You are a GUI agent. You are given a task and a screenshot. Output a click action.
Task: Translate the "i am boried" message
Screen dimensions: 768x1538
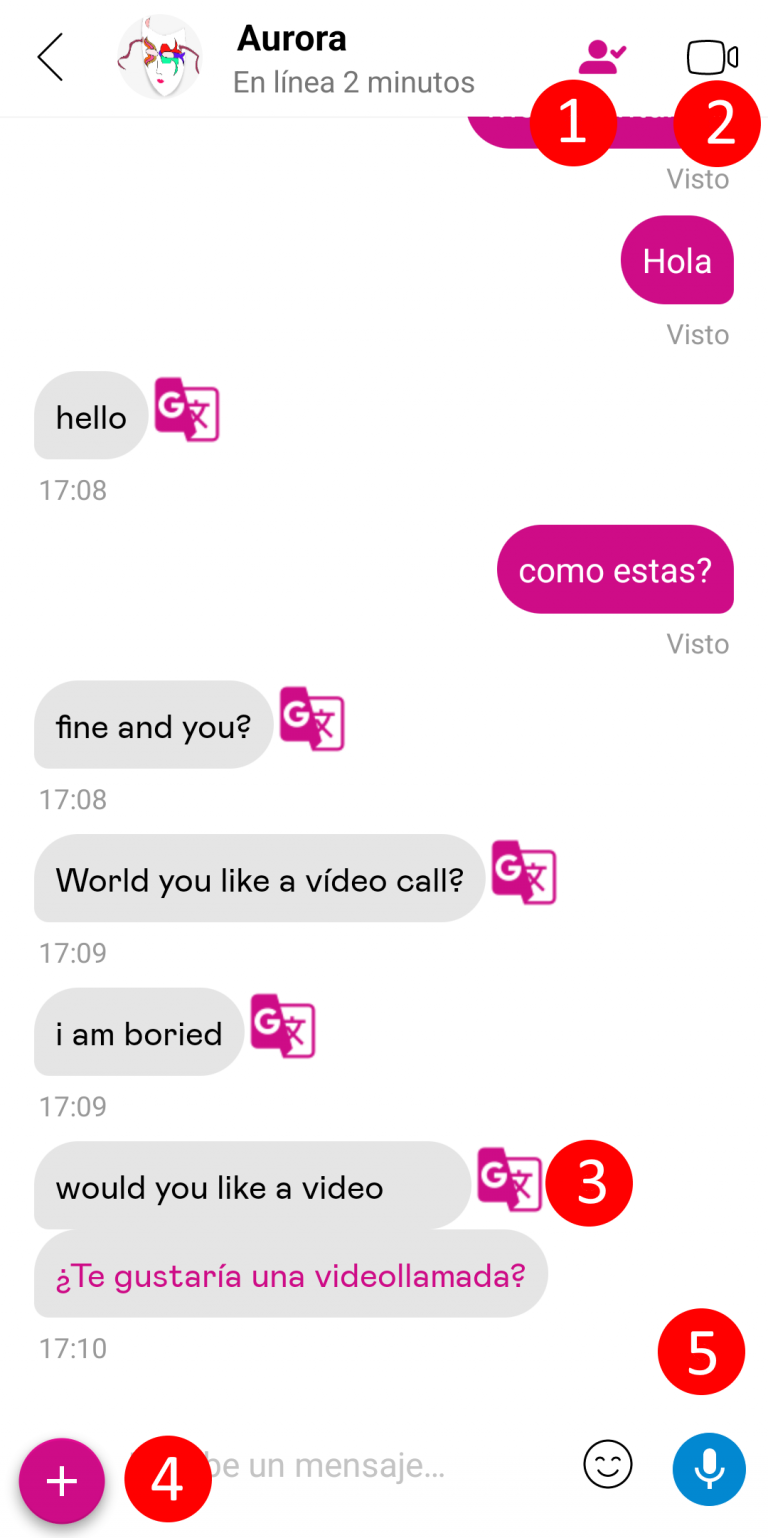point(283,1026)
